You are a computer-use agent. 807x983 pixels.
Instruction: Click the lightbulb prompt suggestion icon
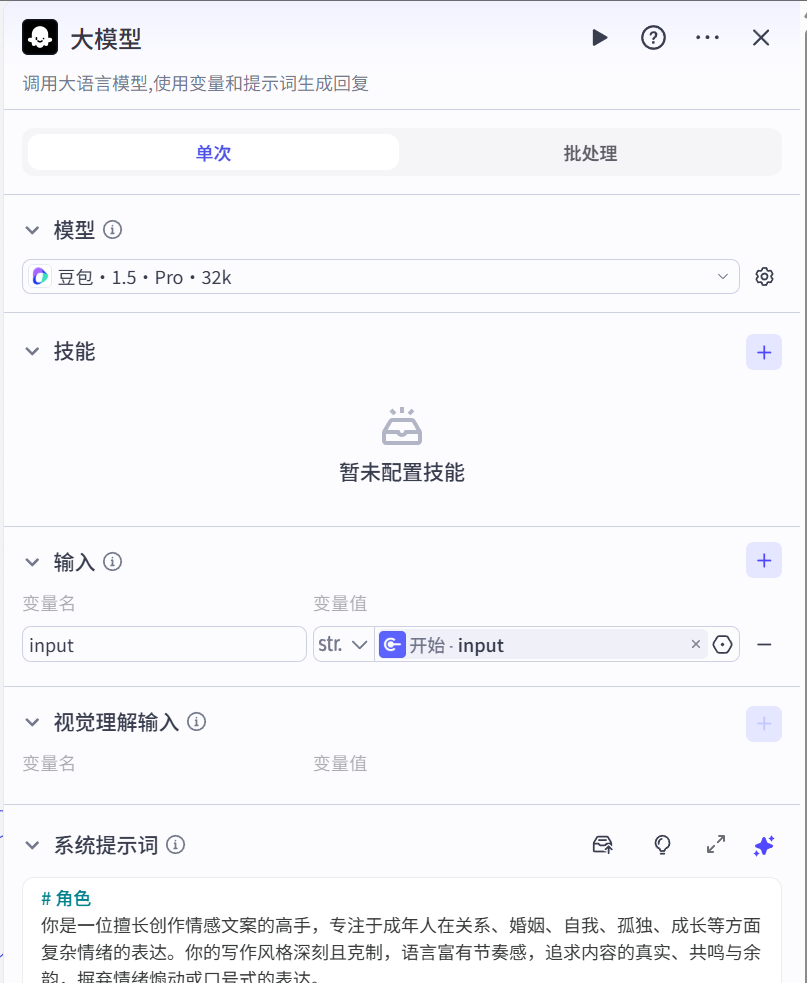pos(661,845)
